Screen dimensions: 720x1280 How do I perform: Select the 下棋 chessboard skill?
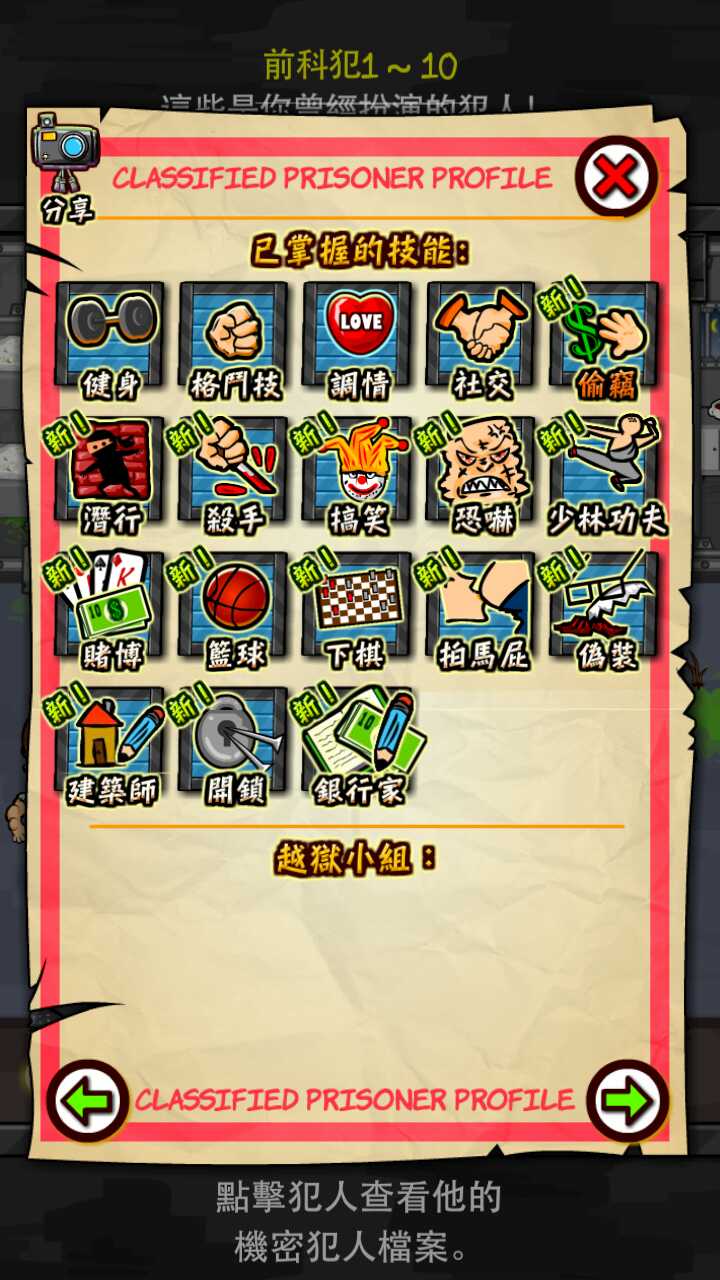point(358,607)
